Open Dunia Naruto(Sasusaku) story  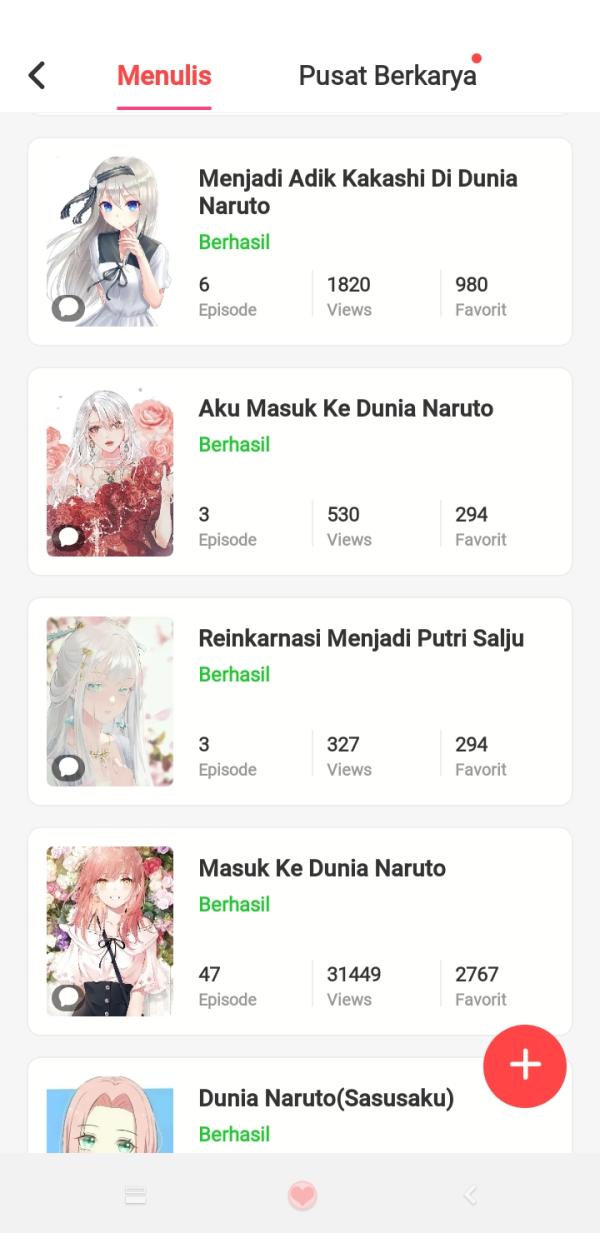[326, 1098]
